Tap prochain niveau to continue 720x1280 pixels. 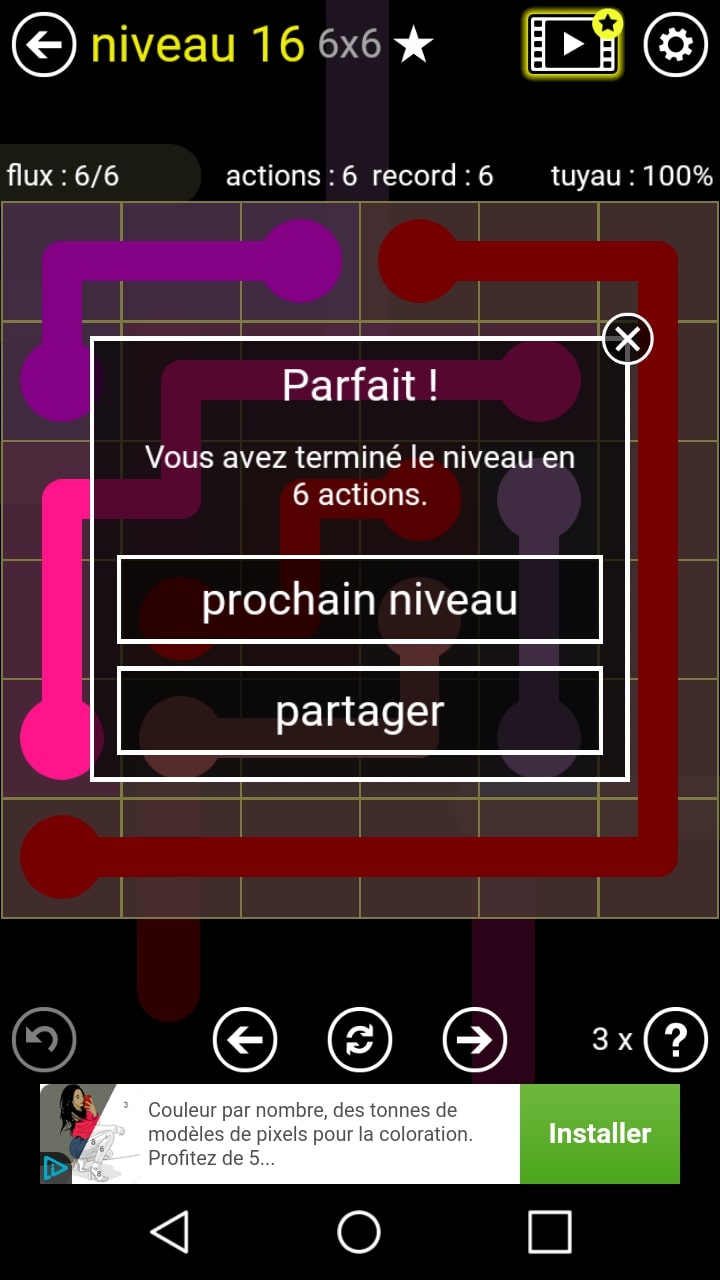(x=360, y=600)
